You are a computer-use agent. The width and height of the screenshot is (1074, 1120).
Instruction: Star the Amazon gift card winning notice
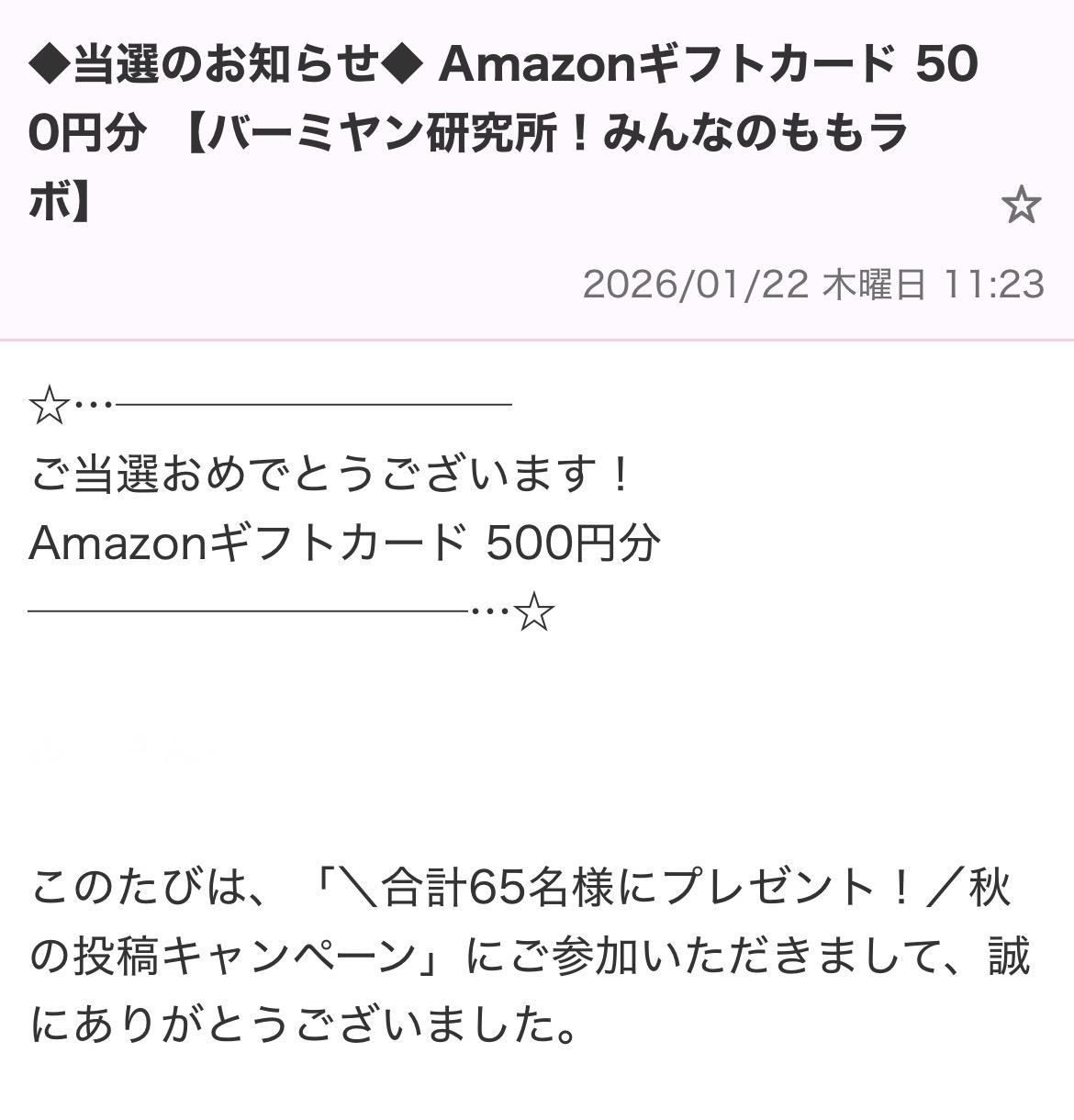[x=1021, y=205]
